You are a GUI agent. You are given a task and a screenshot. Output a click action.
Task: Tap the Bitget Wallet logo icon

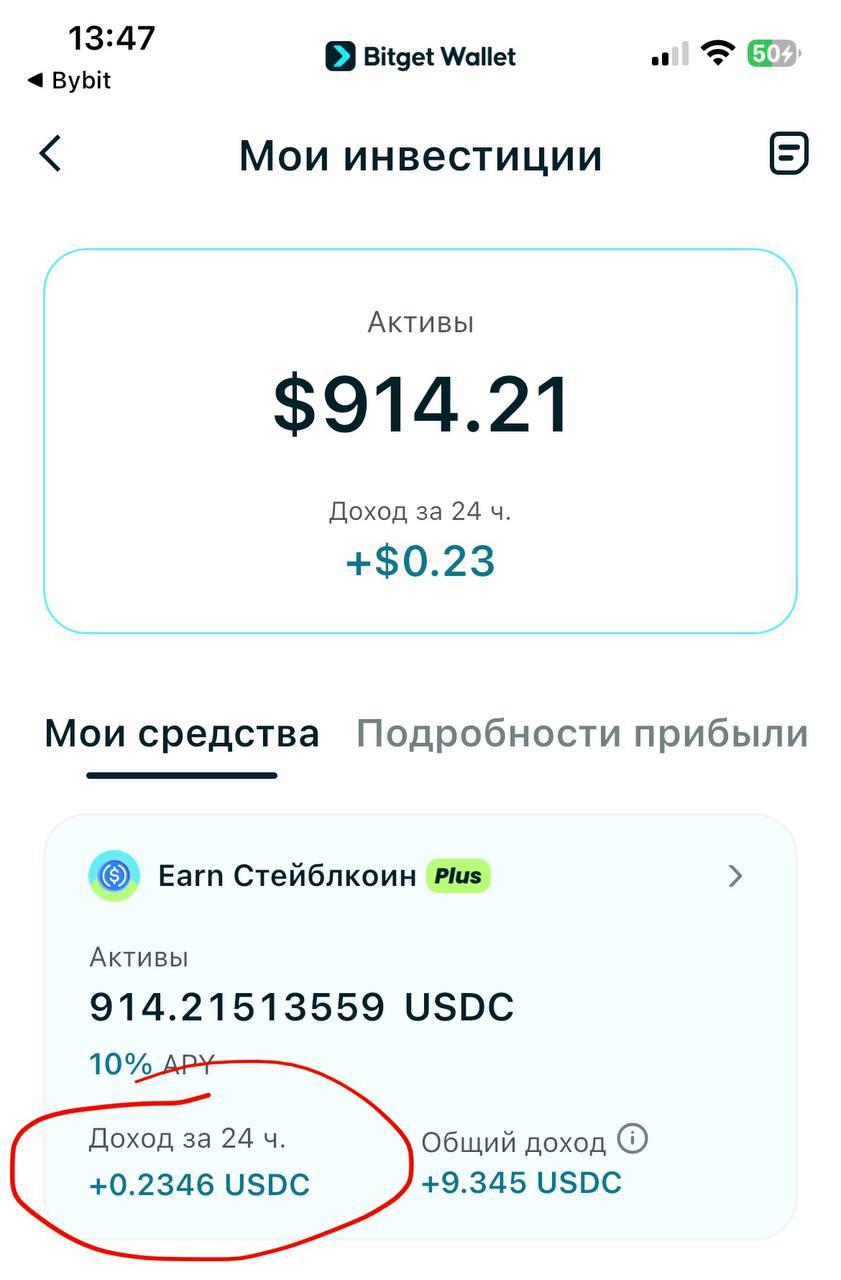point(341,57)
